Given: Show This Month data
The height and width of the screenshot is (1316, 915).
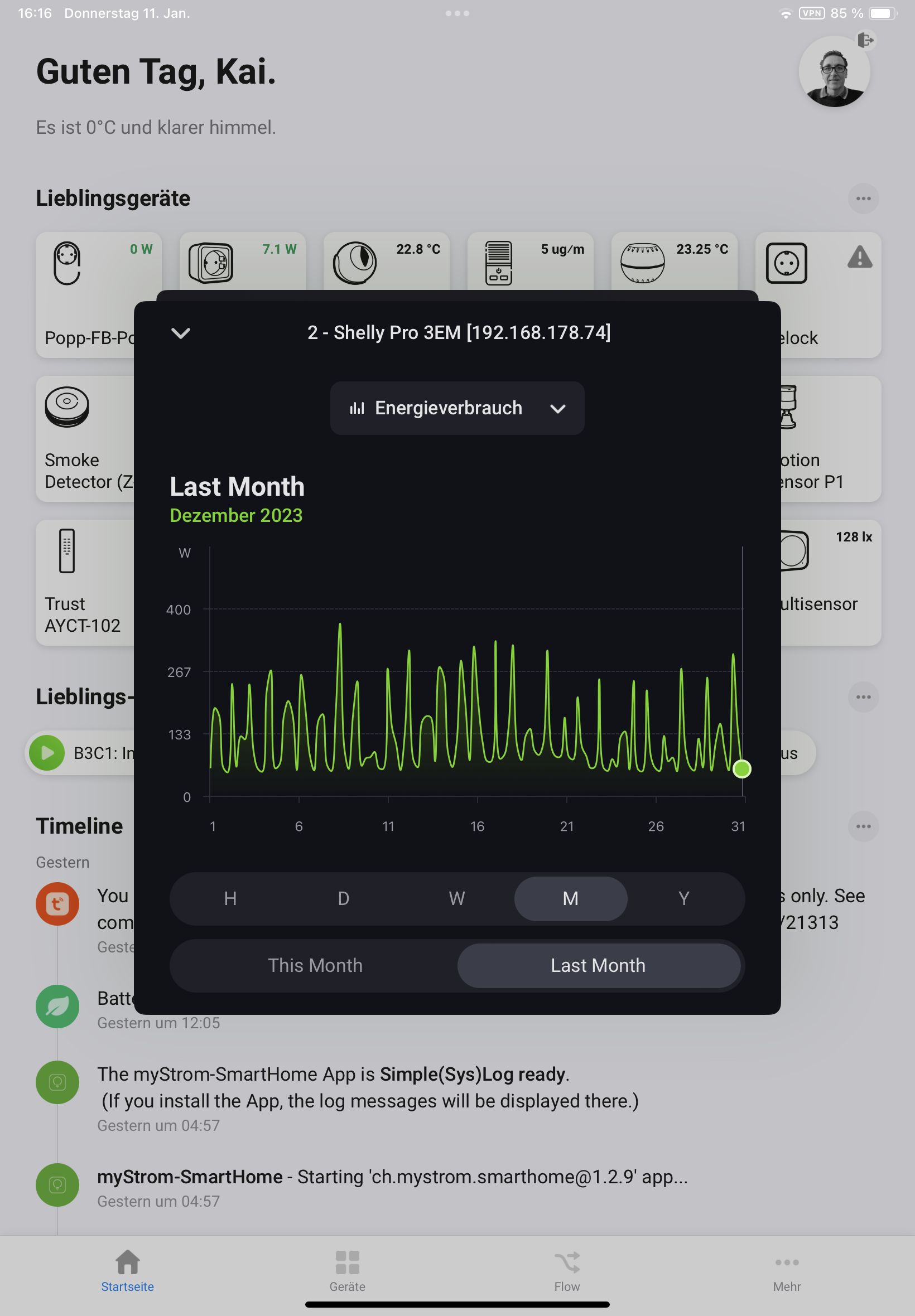Looking at the screenshot, I should (x=315, y=965).
